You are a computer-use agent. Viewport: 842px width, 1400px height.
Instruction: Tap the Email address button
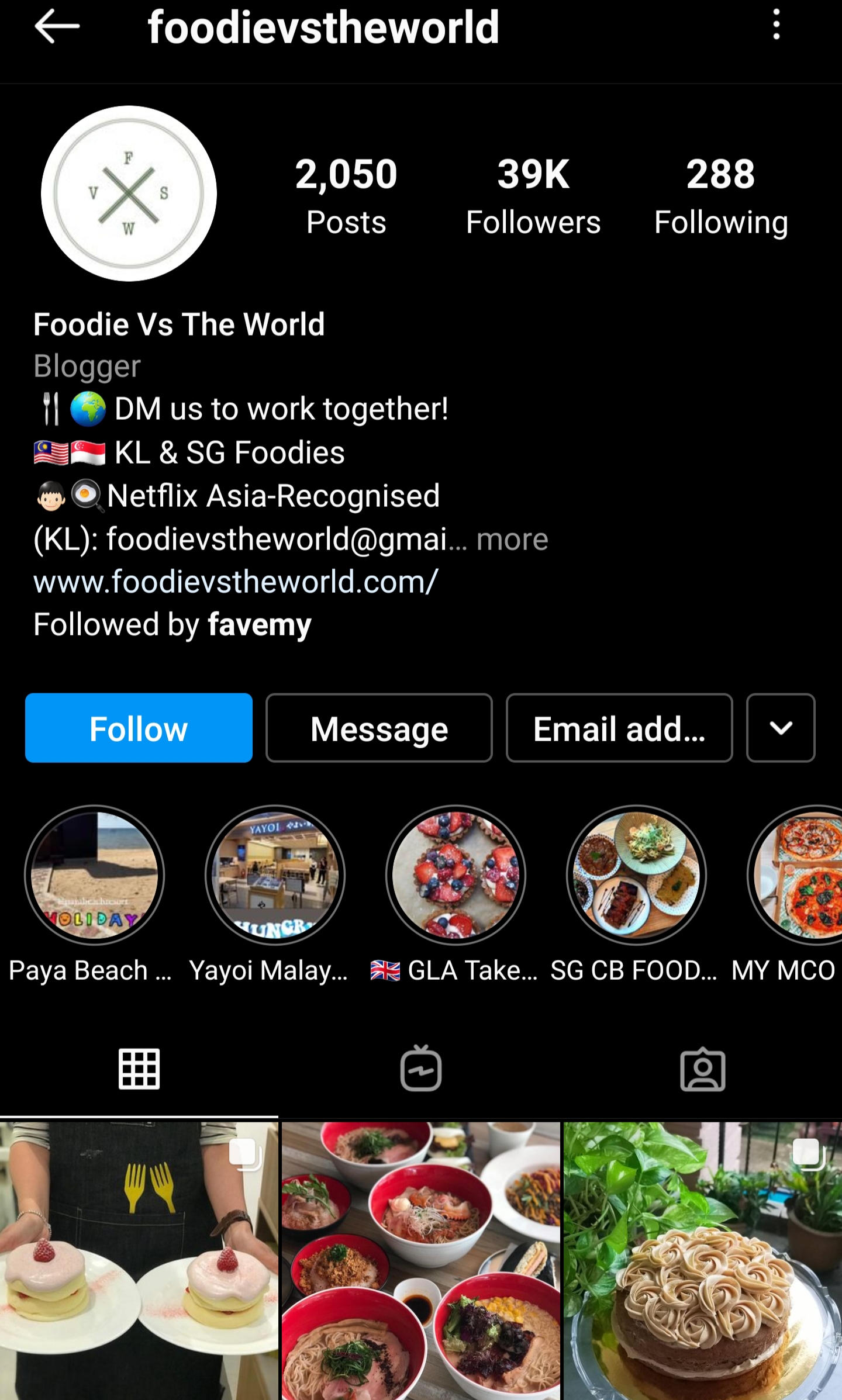click(619, 728)
